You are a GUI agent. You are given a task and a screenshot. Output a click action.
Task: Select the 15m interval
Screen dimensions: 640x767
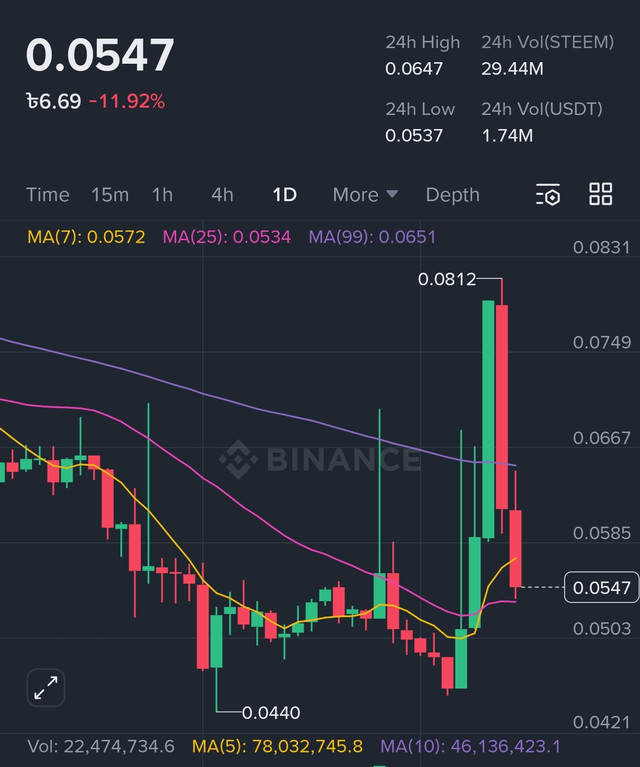(110, 194)
